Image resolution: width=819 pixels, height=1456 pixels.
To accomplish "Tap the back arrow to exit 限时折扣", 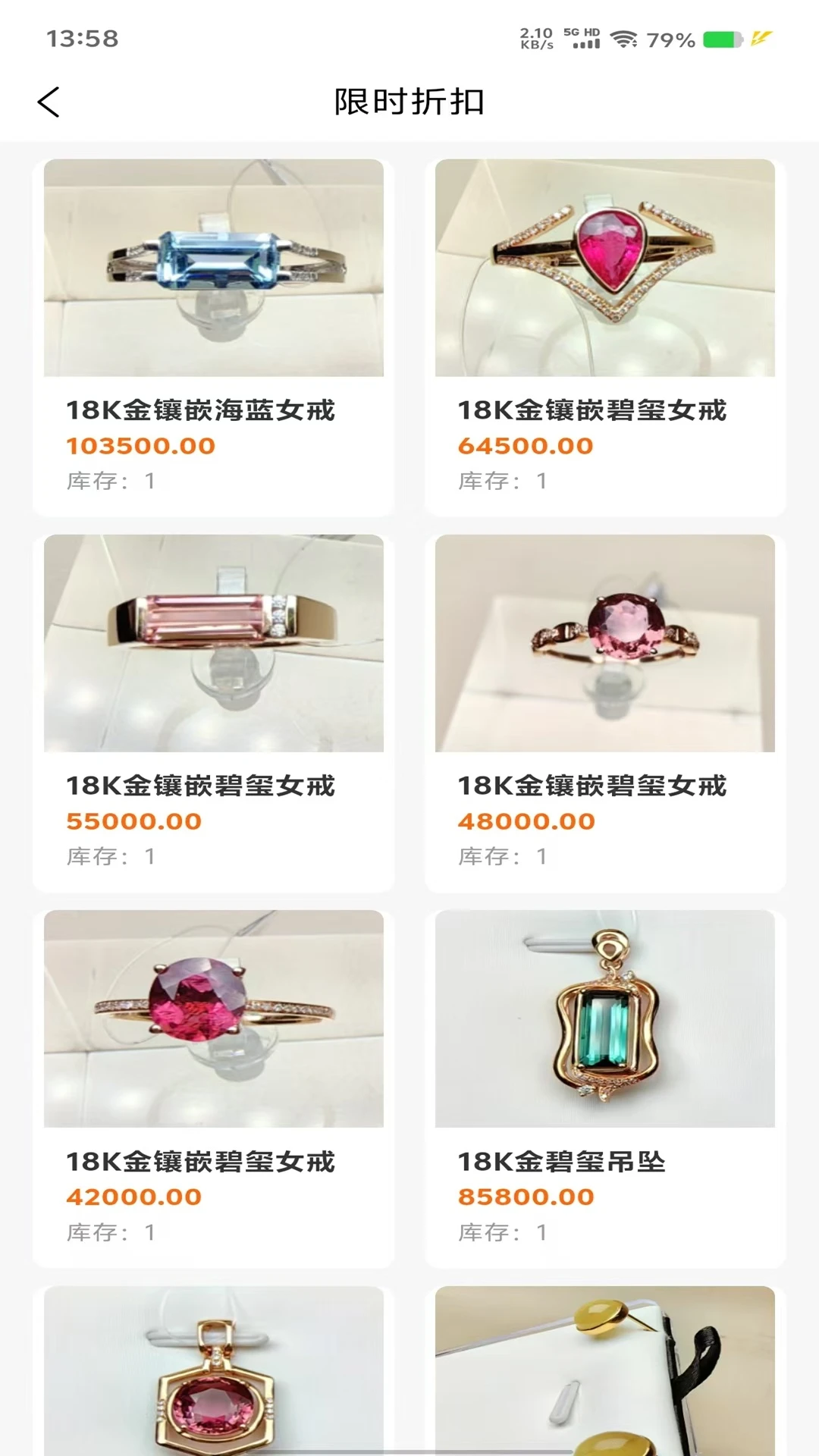I will 49,101.
